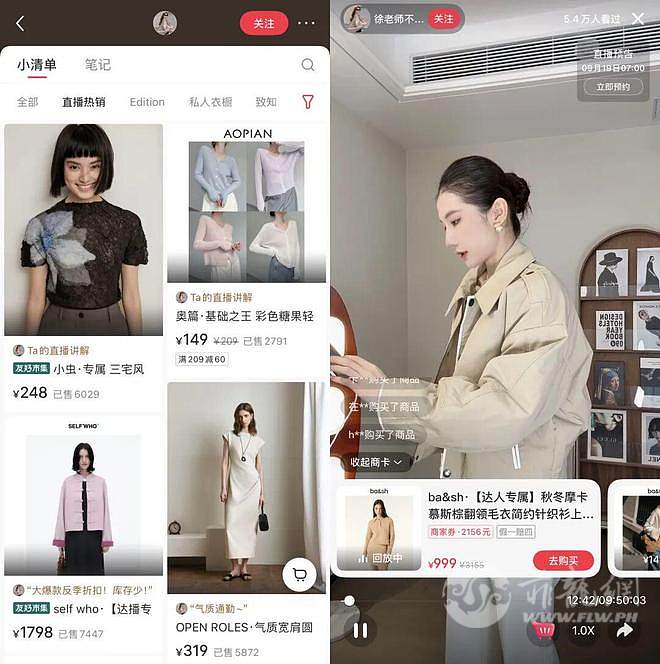The height and width of the screenshot is (664, 660).
Task: Switch to the 笔记 tab
Action: [x=97, y=65]
